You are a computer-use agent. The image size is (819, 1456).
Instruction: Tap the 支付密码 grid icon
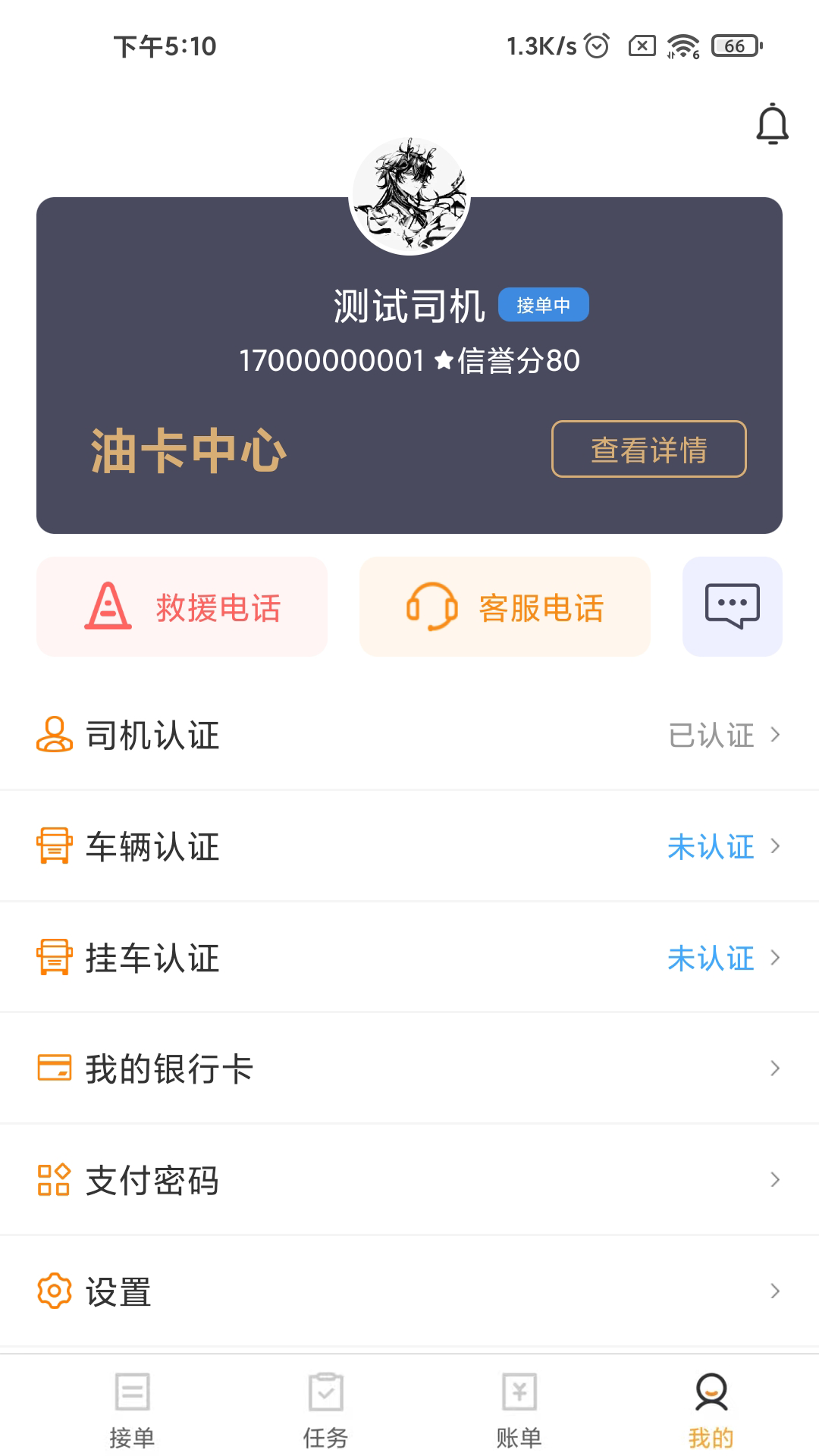[53, 1180]
